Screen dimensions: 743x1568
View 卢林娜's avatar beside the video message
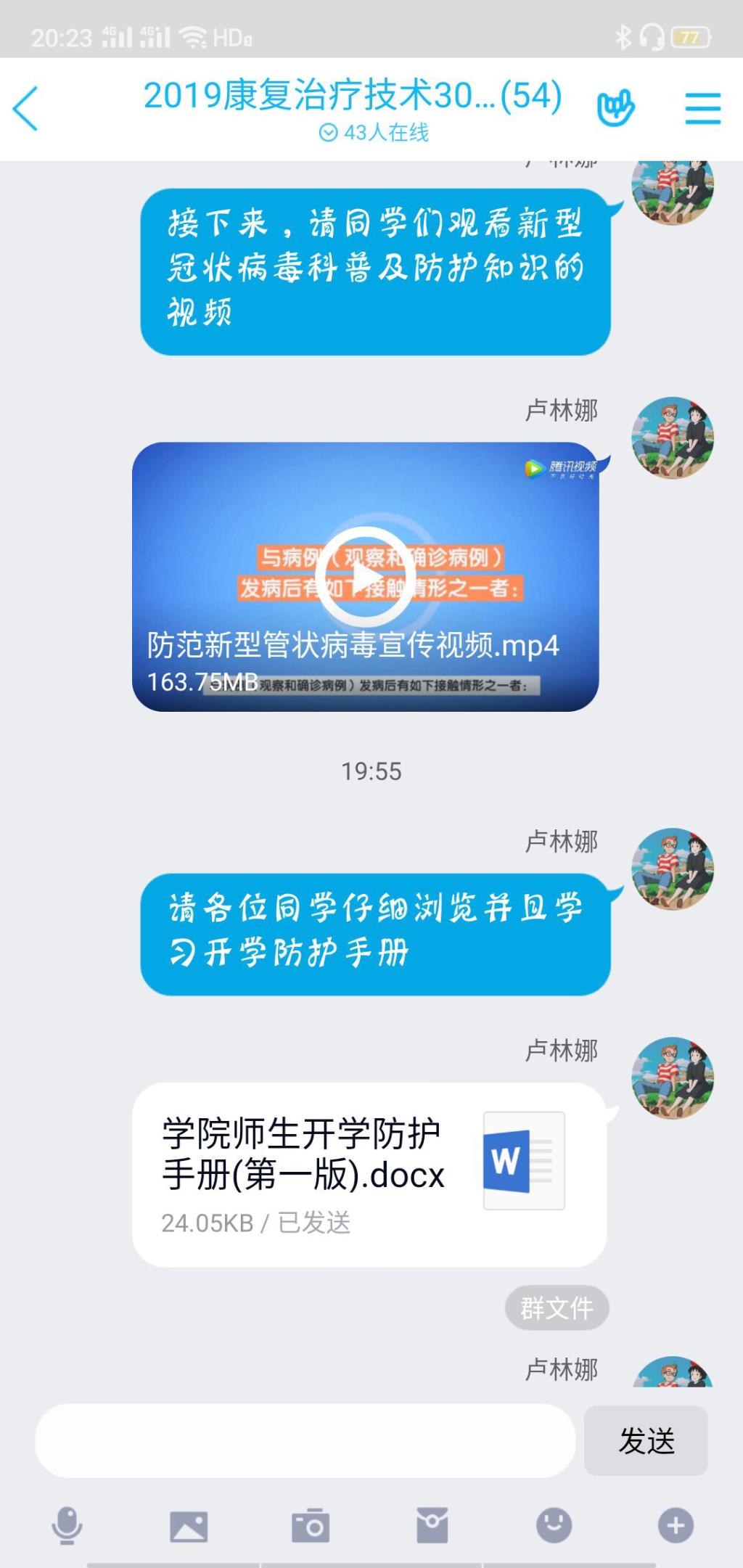click(x=673, y=438)
